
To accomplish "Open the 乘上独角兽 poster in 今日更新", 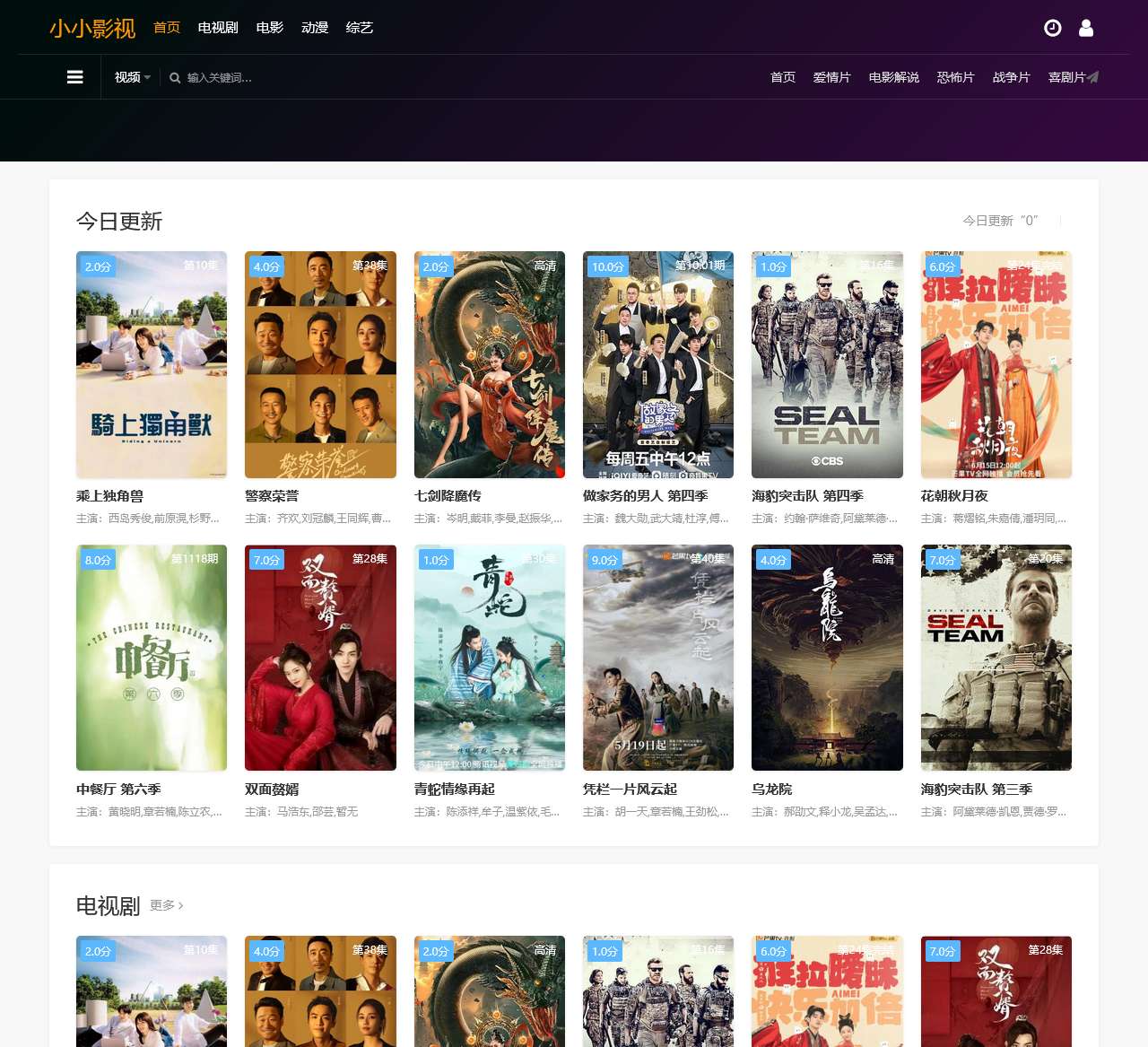I will (152, 364).
